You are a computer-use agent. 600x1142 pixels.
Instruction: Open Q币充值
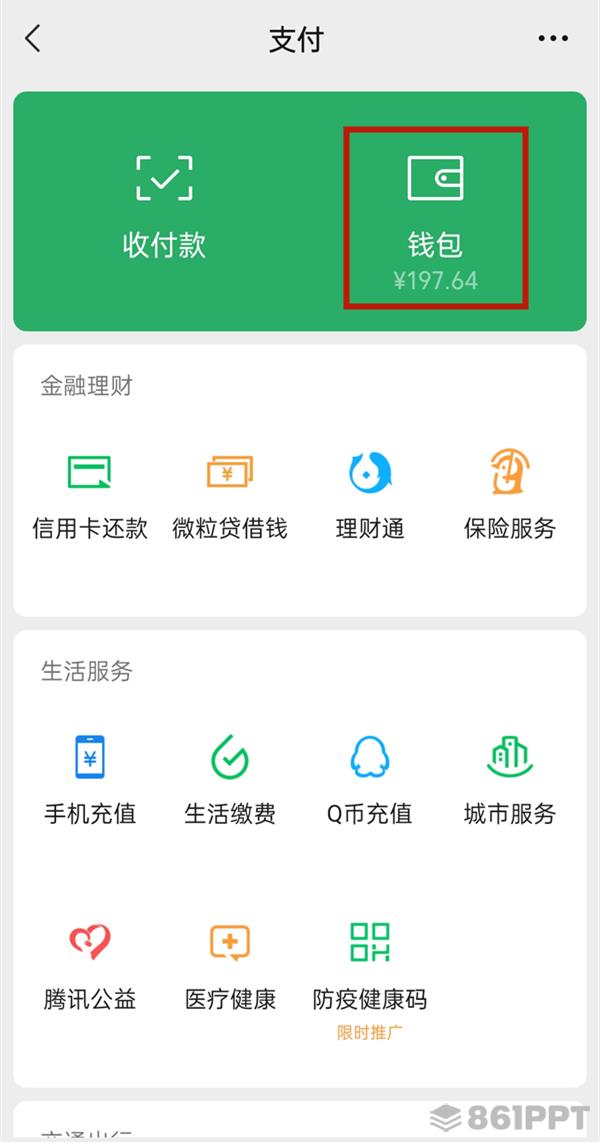[370, 780]
